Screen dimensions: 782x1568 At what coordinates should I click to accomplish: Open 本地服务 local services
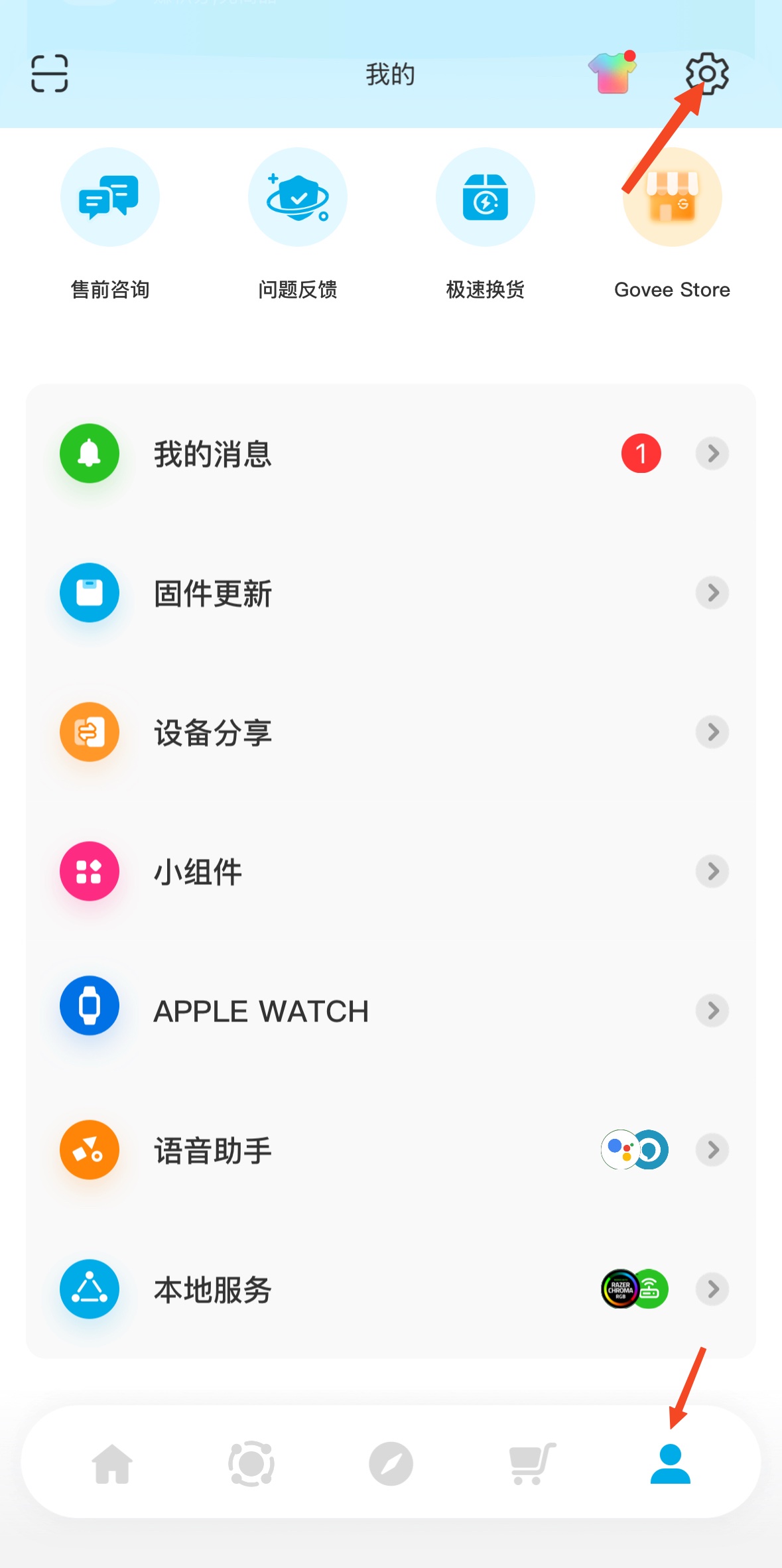pyautogui.click(x=391, y=1289)
